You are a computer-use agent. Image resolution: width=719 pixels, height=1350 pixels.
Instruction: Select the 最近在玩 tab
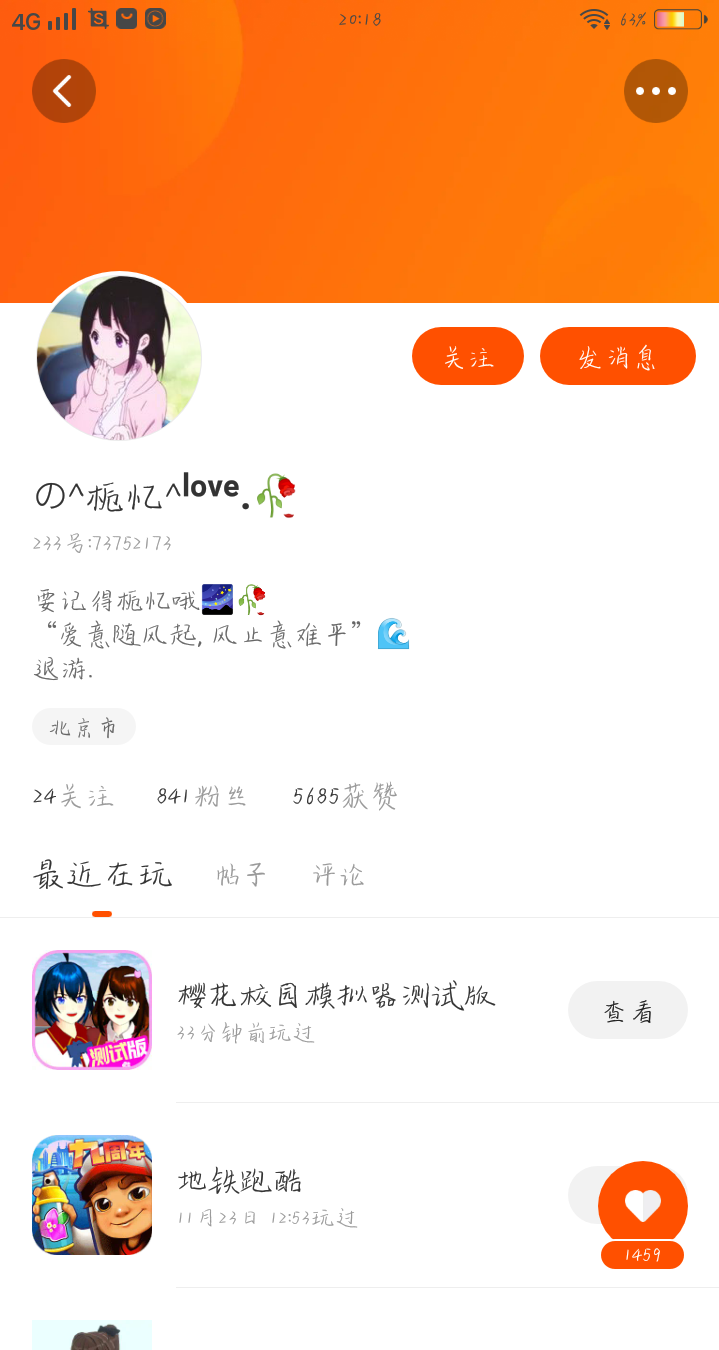(x=102, y=875)
